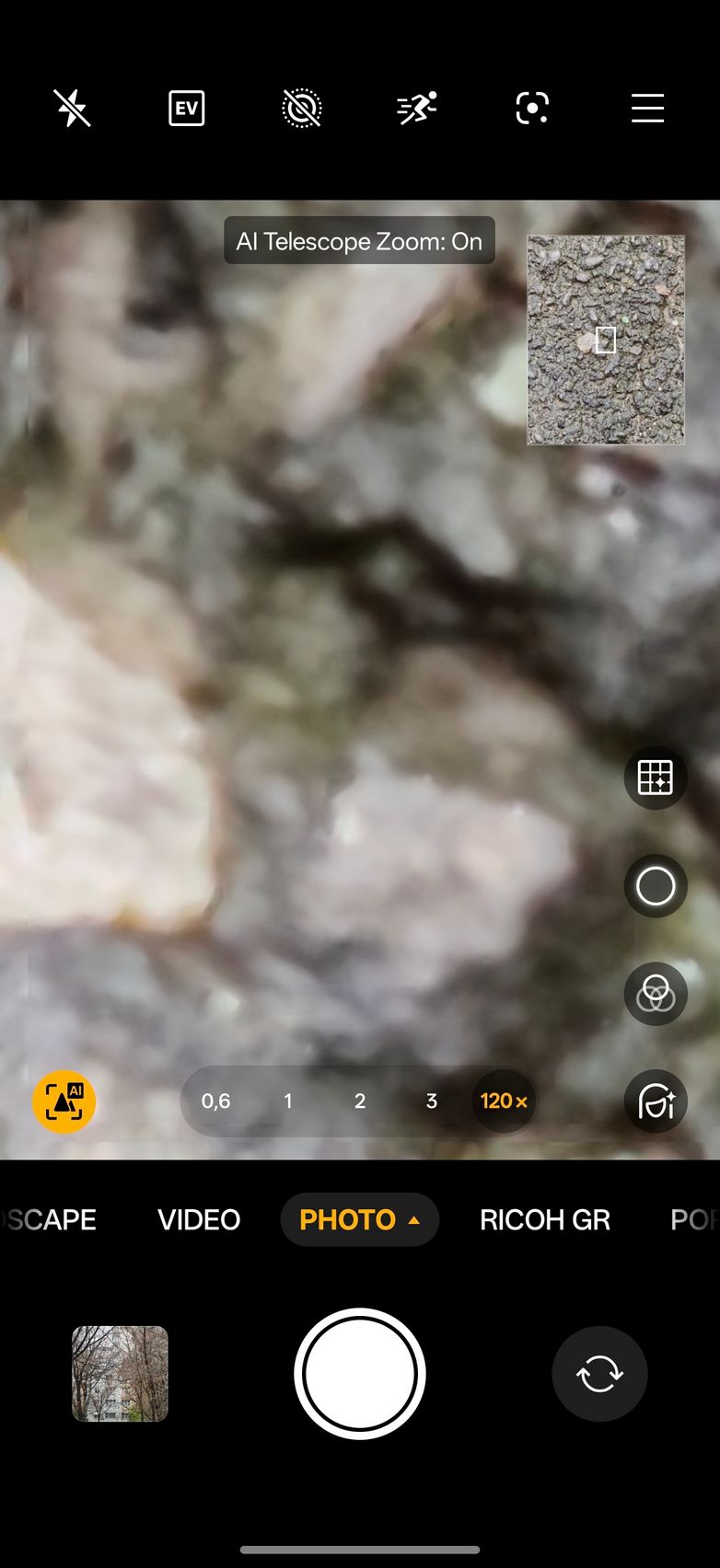
Task: Toggle AI Telescope Zoom button
Action: tap(64, 1101)
